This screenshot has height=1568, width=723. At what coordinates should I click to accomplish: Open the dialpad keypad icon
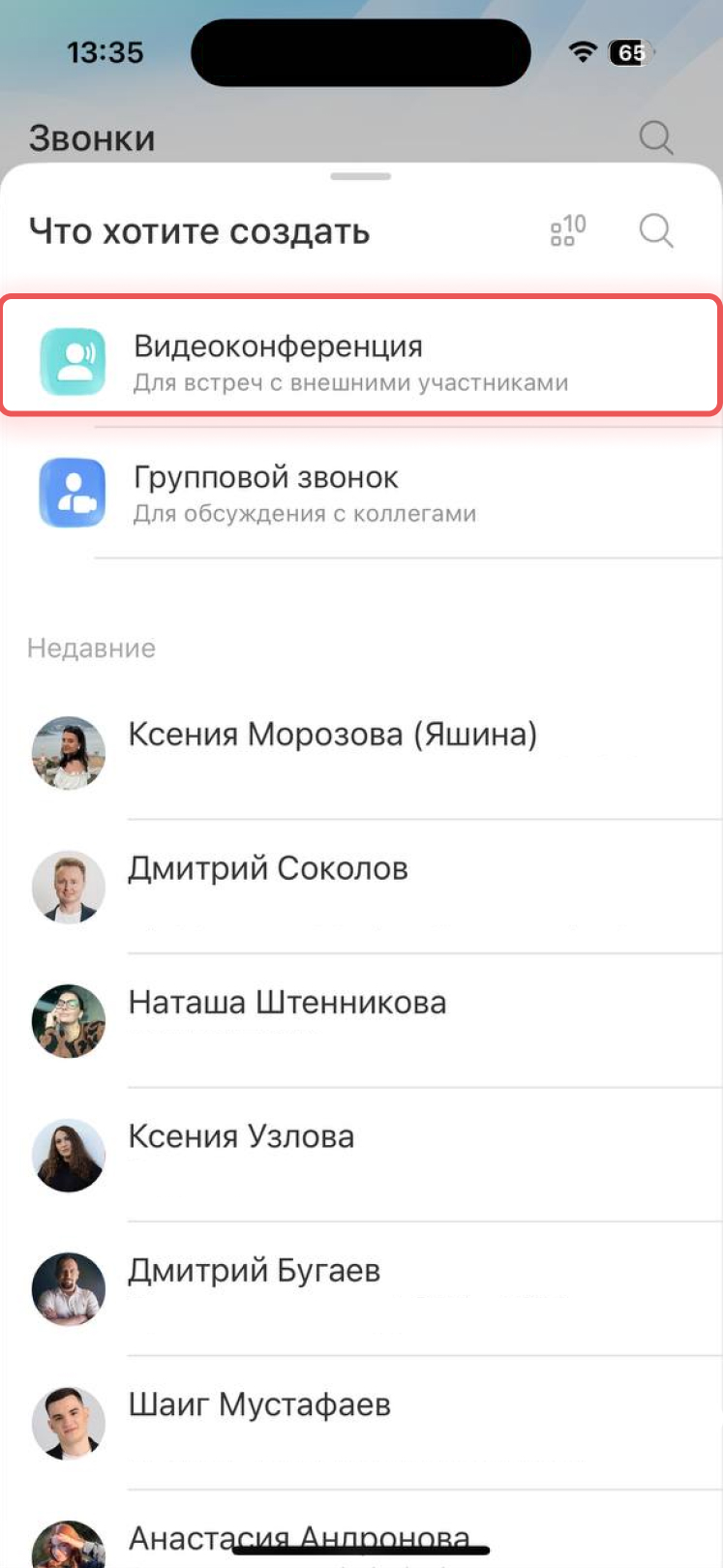click(x=568, y=231)
